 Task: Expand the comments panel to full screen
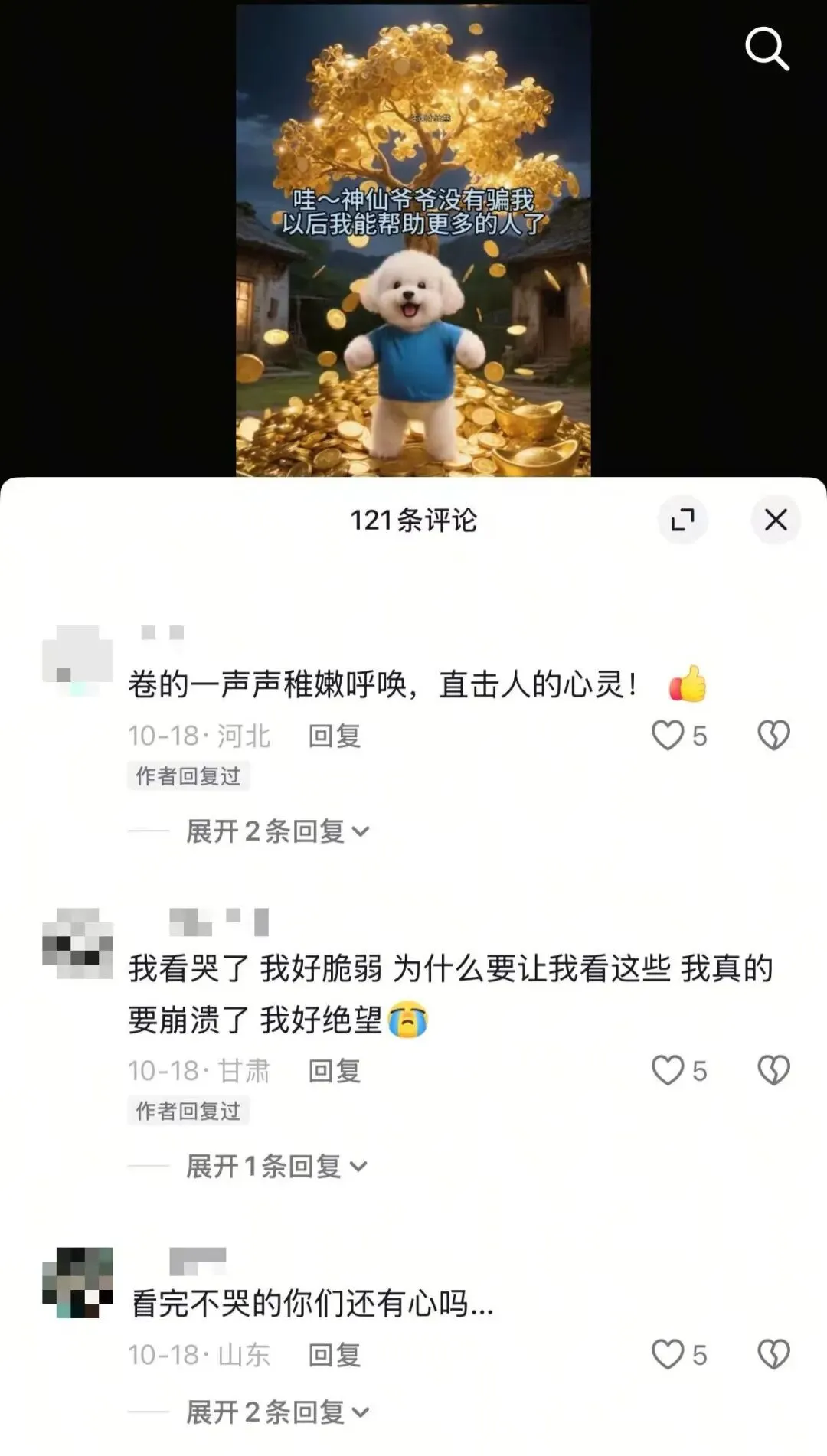[x=682, y=520]
